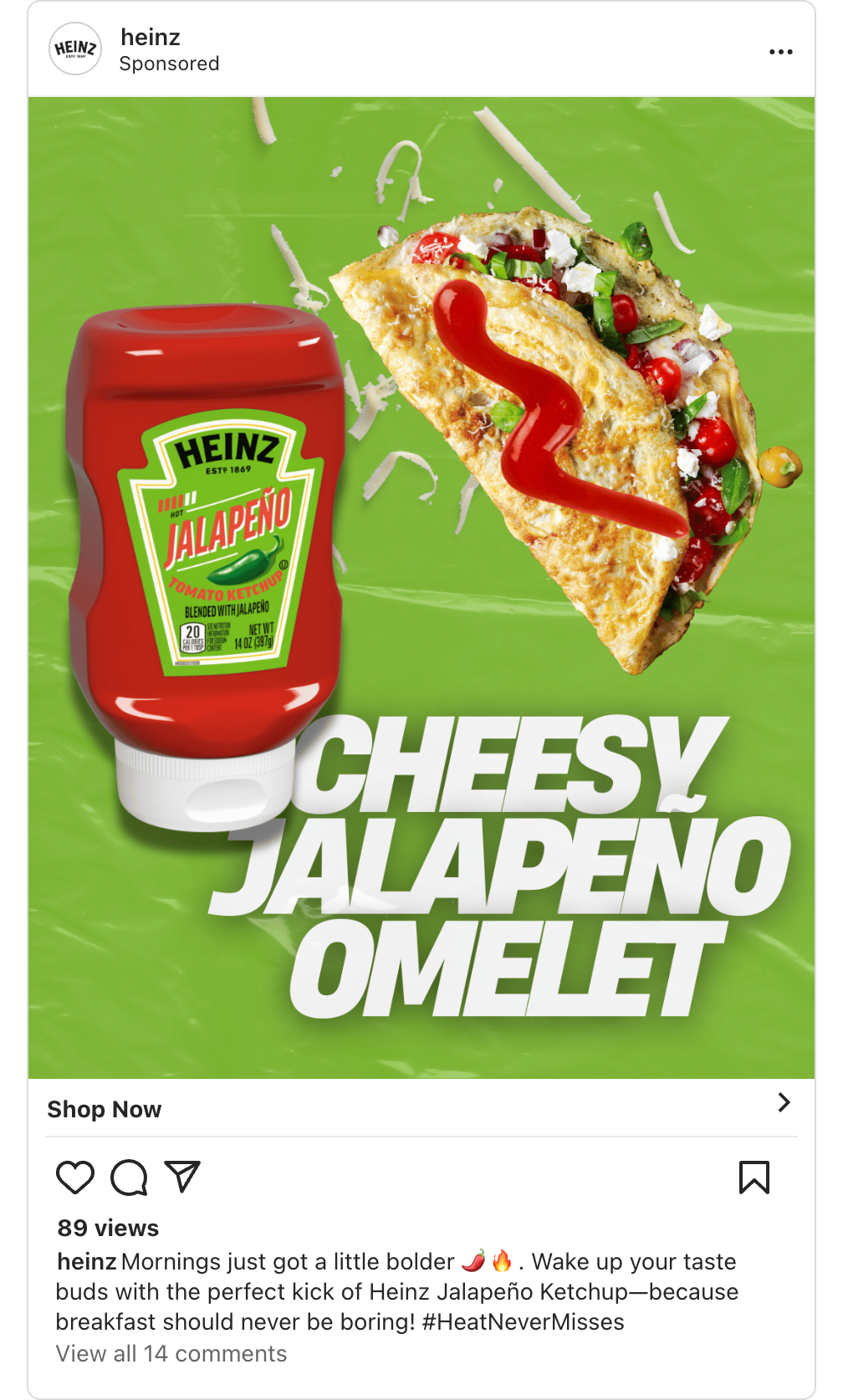View all 14 comments
Image resolution: width=843 pixels, height=1400 pixels.
click(171, 1354)
